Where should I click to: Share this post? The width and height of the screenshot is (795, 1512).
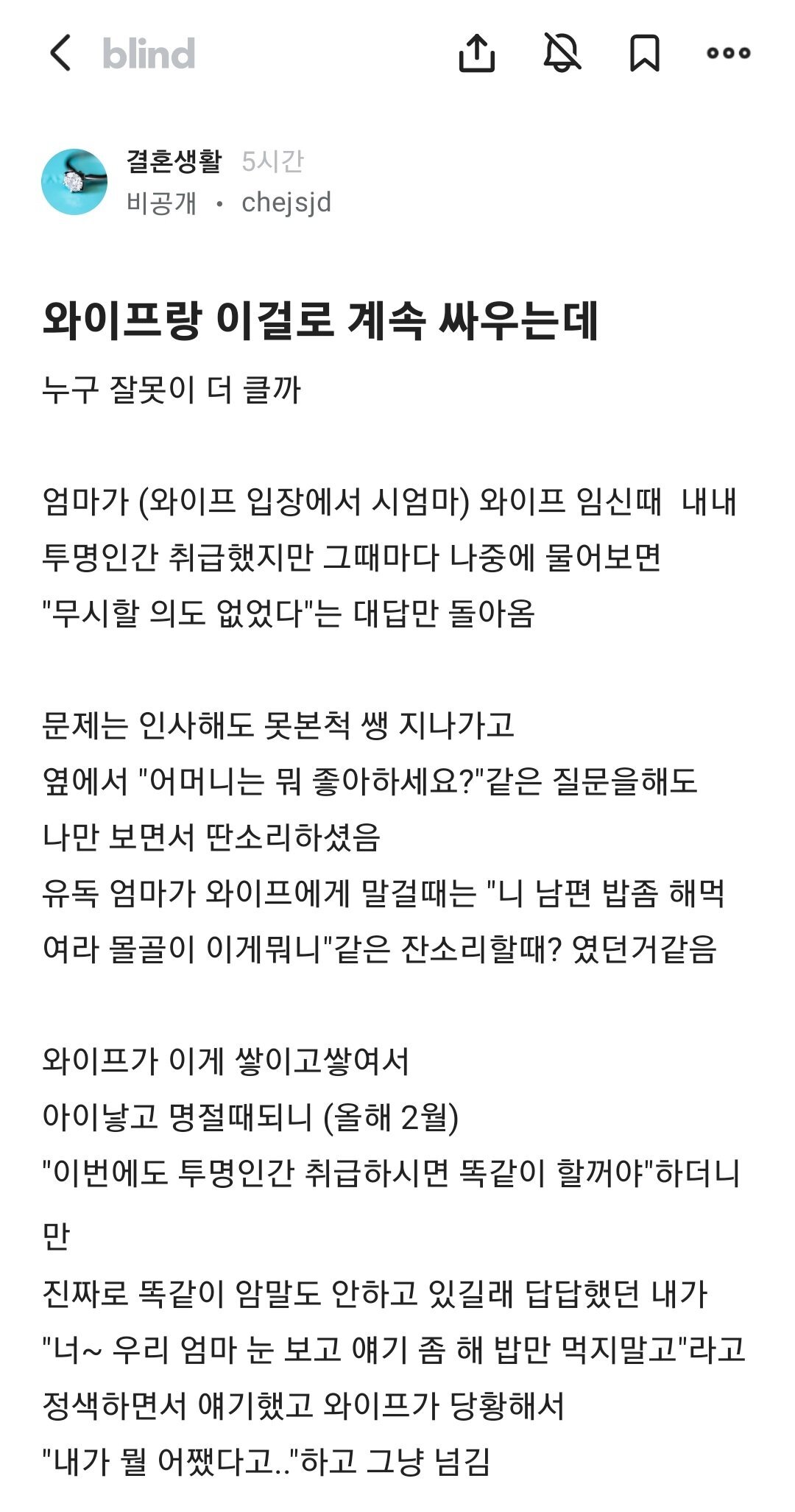coord(476,53)
